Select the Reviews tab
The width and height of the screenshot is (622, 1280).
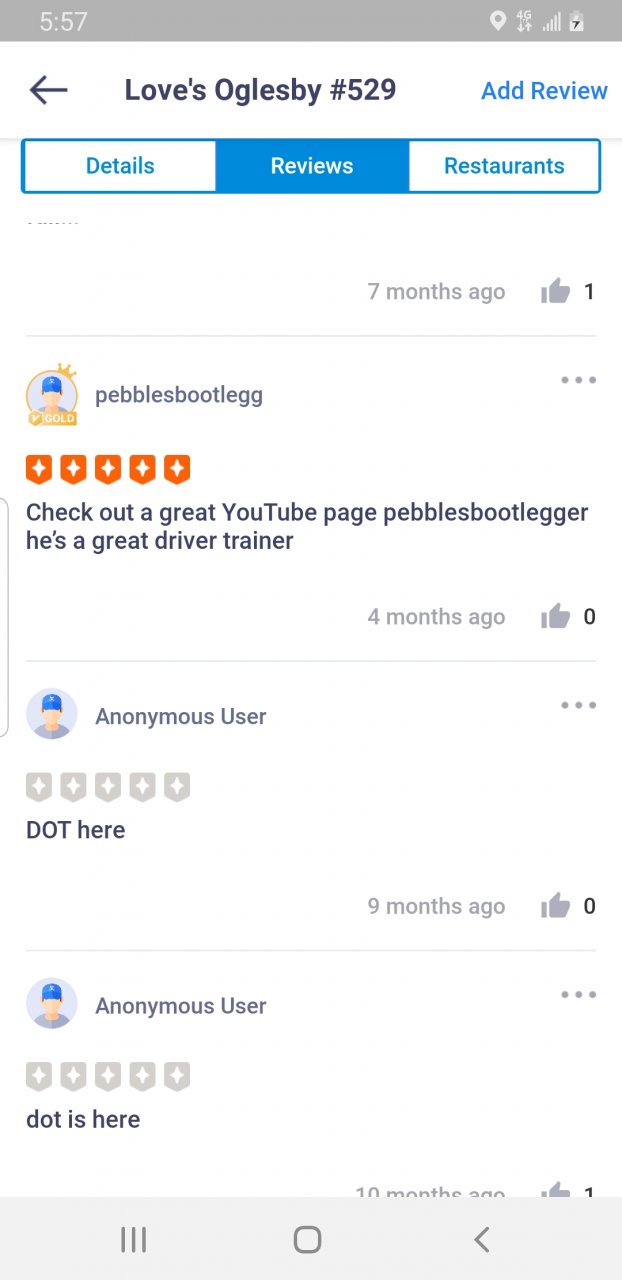[312, 166]
